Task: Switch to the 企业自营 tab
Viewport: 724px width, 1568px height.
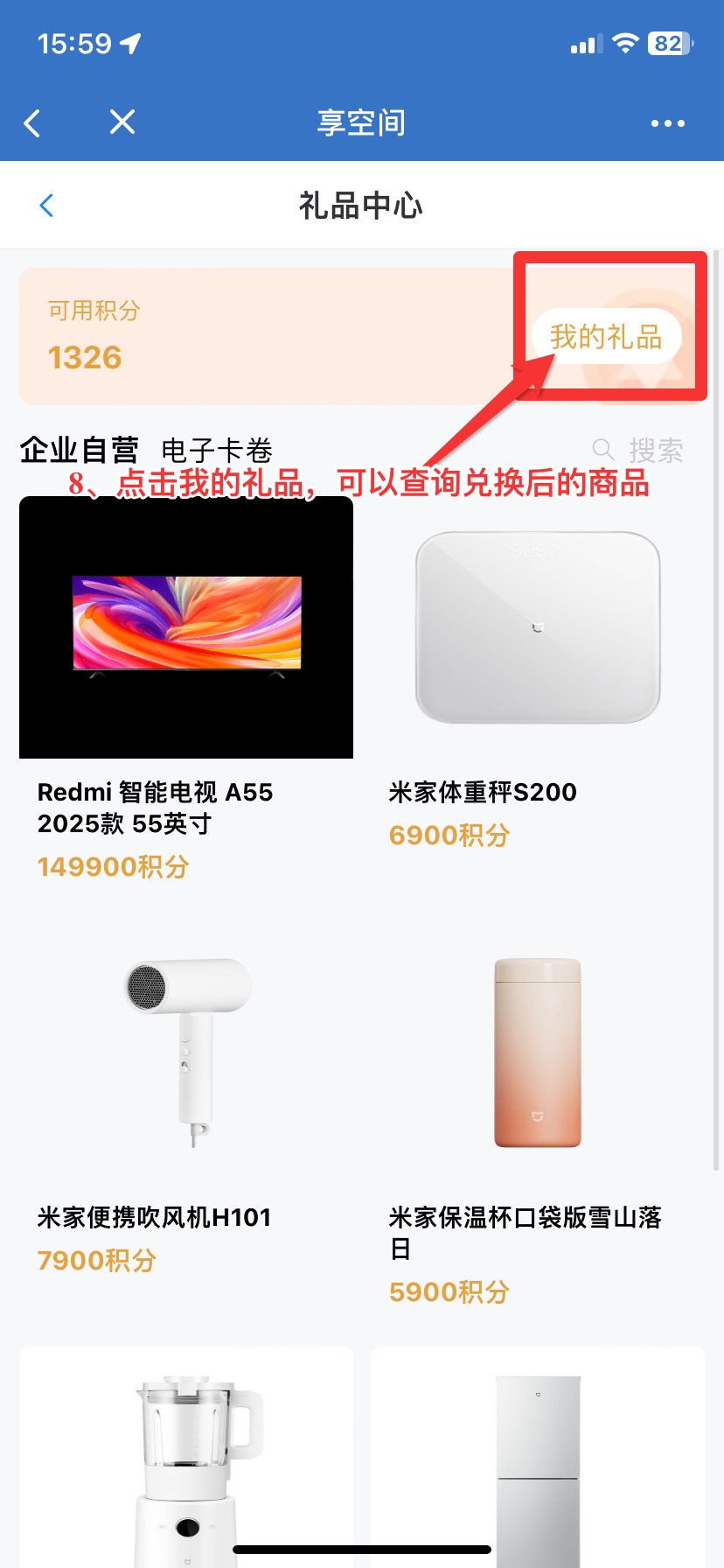Action: coord(80,451)
